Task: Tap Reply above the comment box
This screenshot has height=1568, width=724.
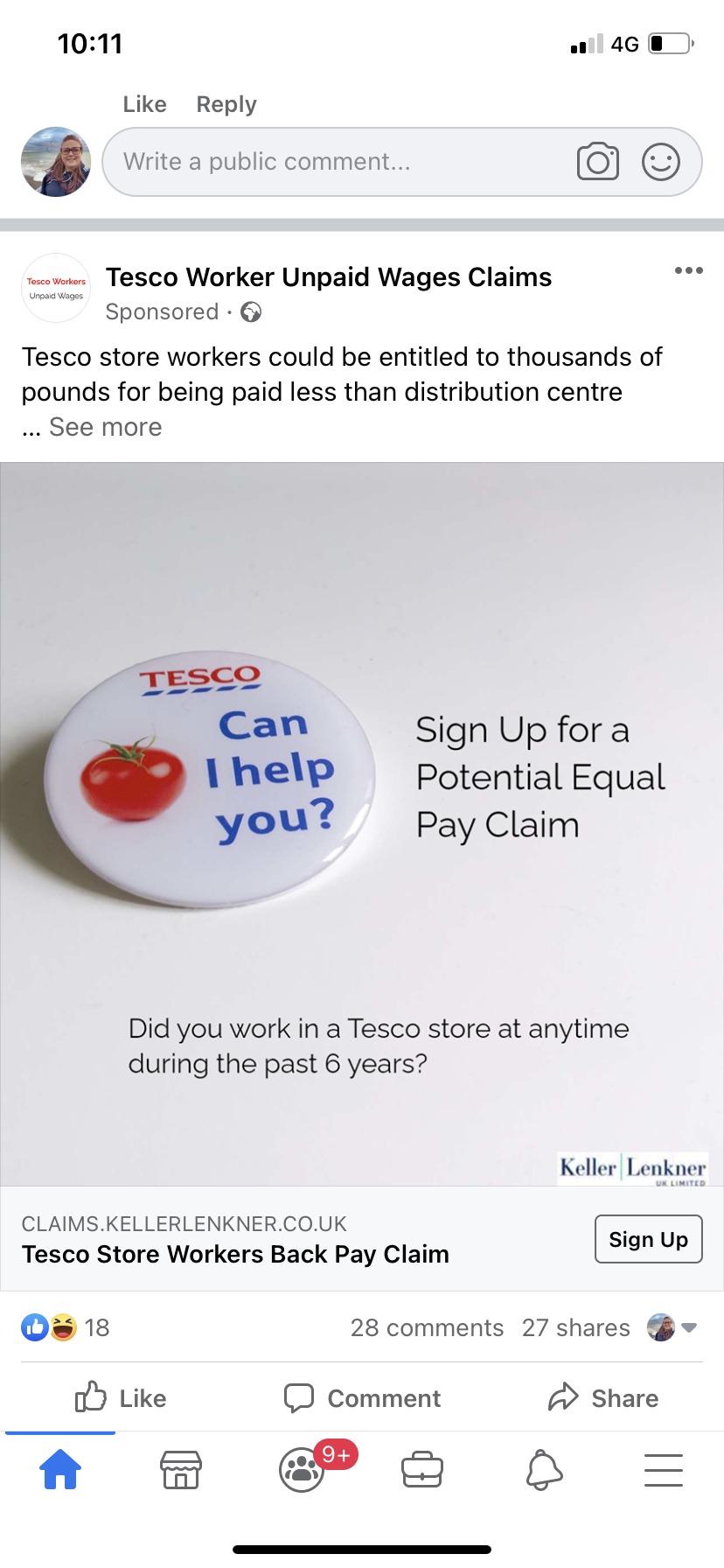Action: pos(226,104)
